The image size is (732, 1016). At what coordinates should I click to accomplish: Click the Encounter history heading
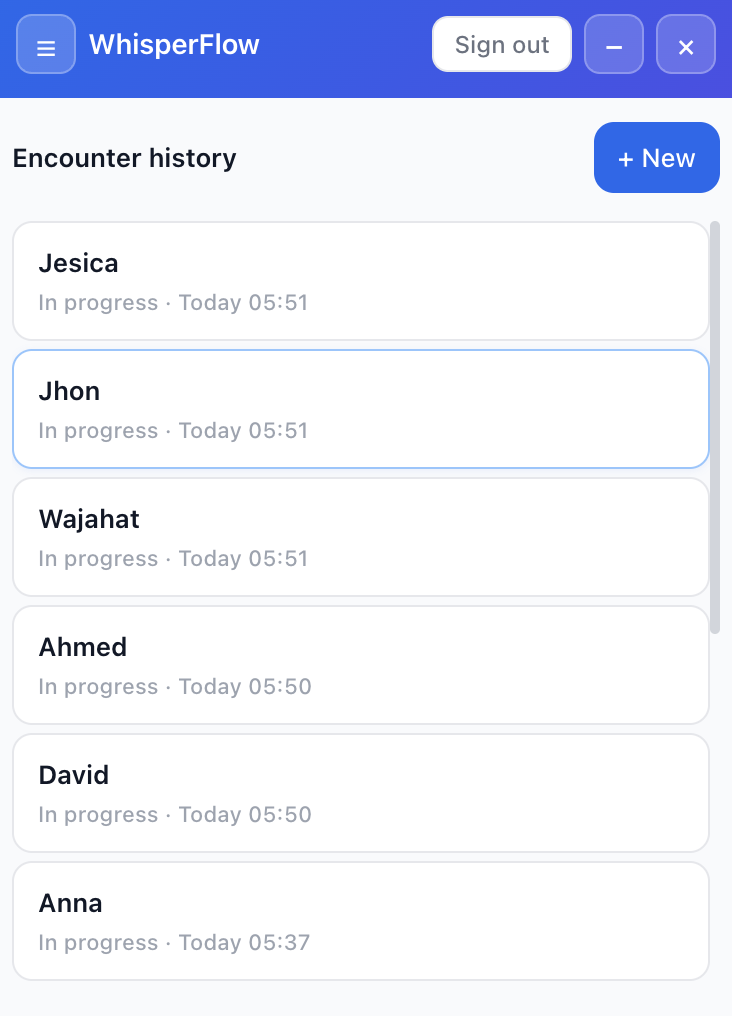(x=124, y=158)
